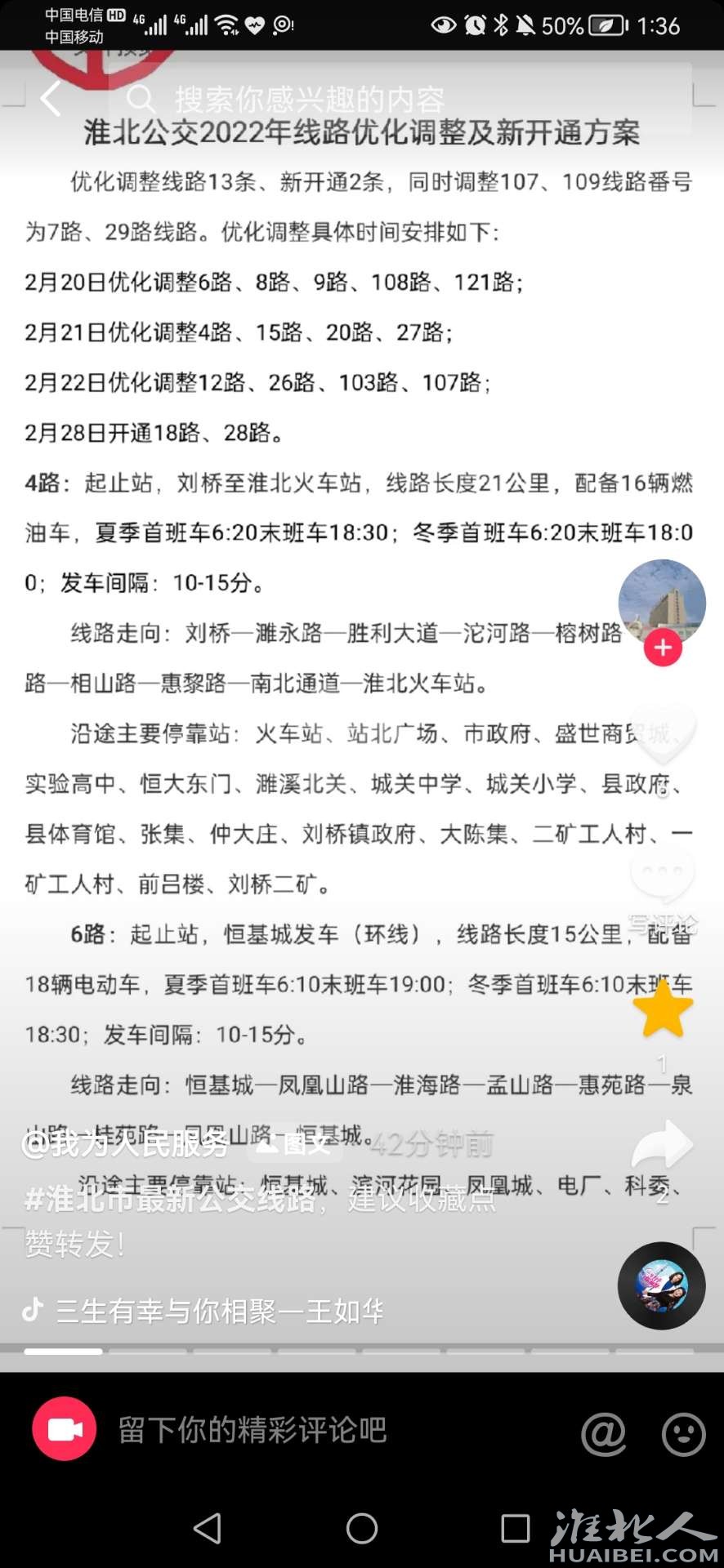Open the search box at top
Viewport: 724px width, 1568px height.
tap(400, 99)
